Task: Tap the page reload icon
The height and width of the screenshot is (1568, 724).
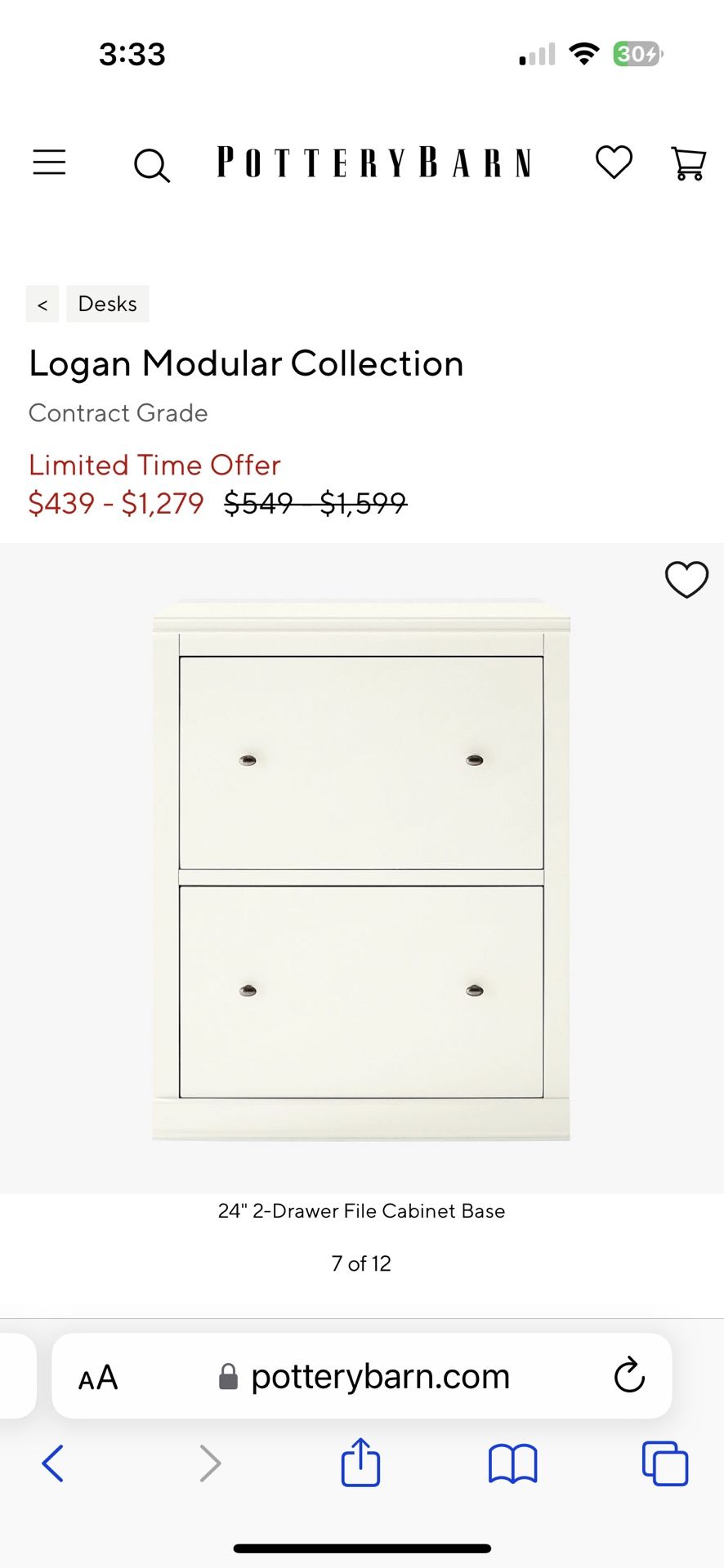Action: tap(628, 1376)
